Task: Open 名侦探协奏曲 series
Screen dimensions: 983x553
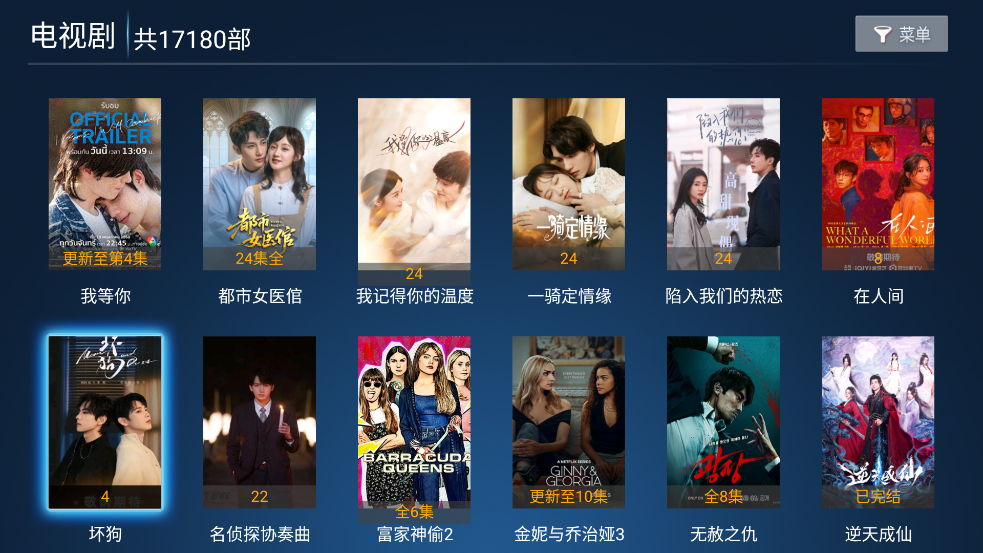Action: 259,422
